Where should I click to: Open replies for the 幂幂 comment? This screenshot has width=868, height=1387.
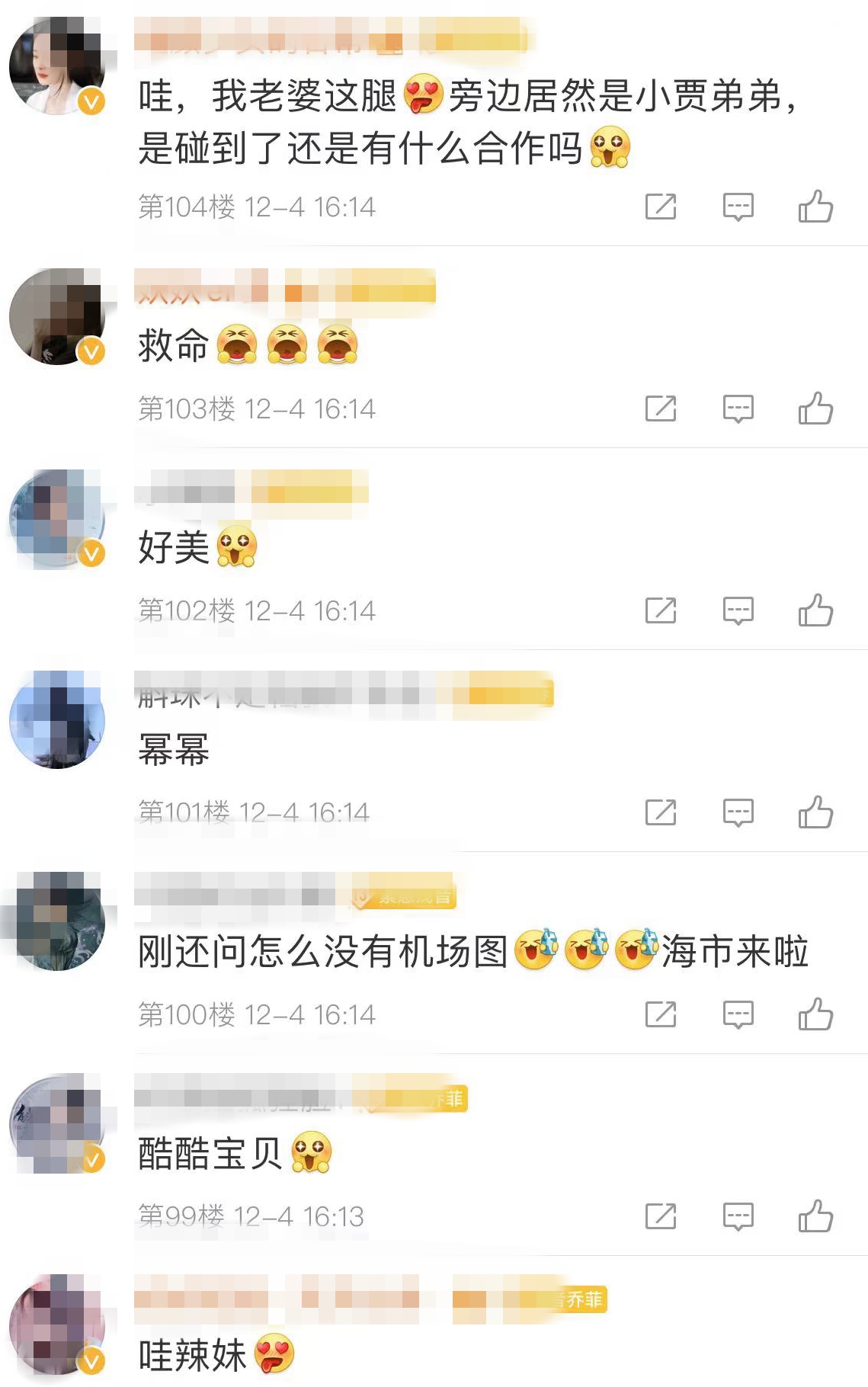coord(736,812)
